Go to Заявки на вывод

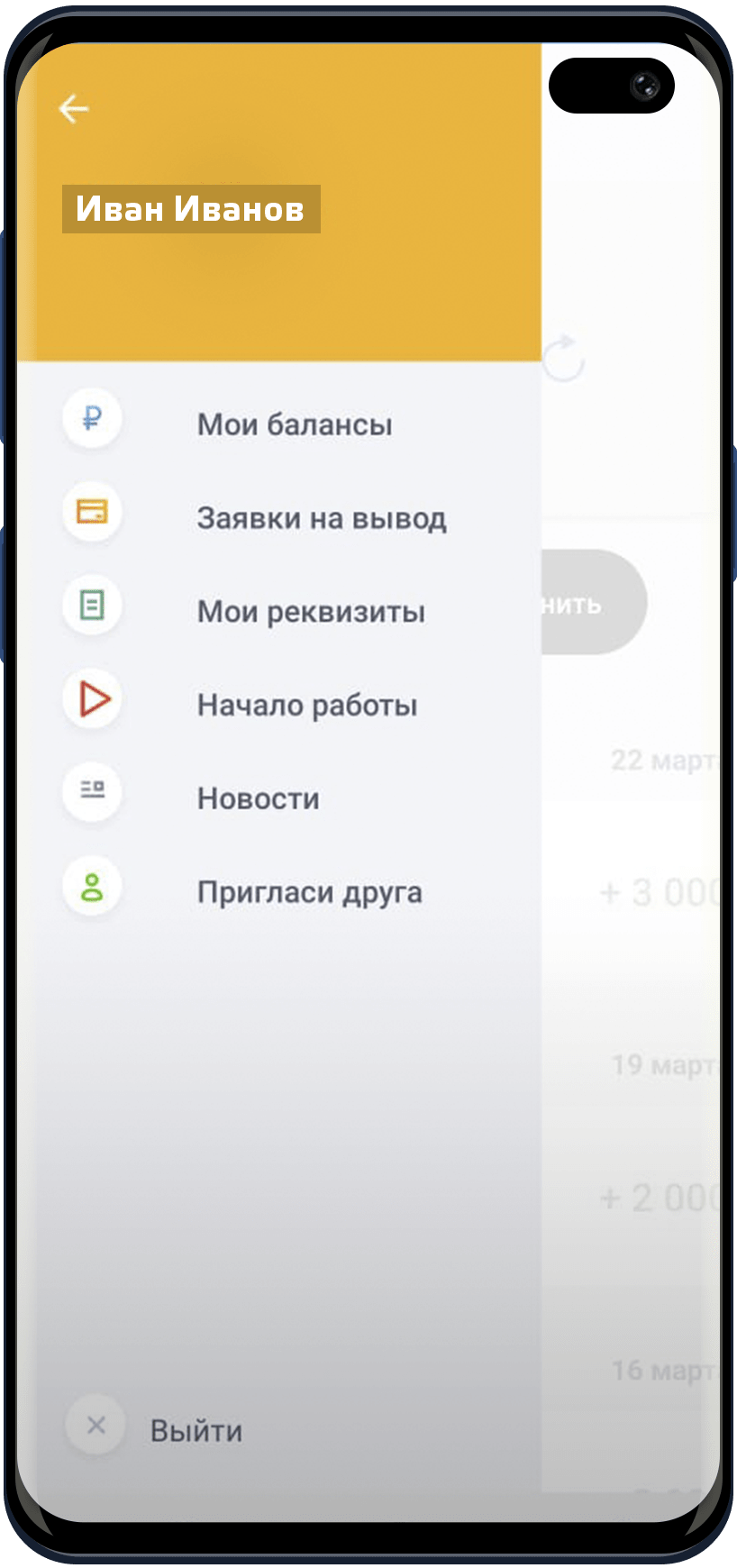321,518
